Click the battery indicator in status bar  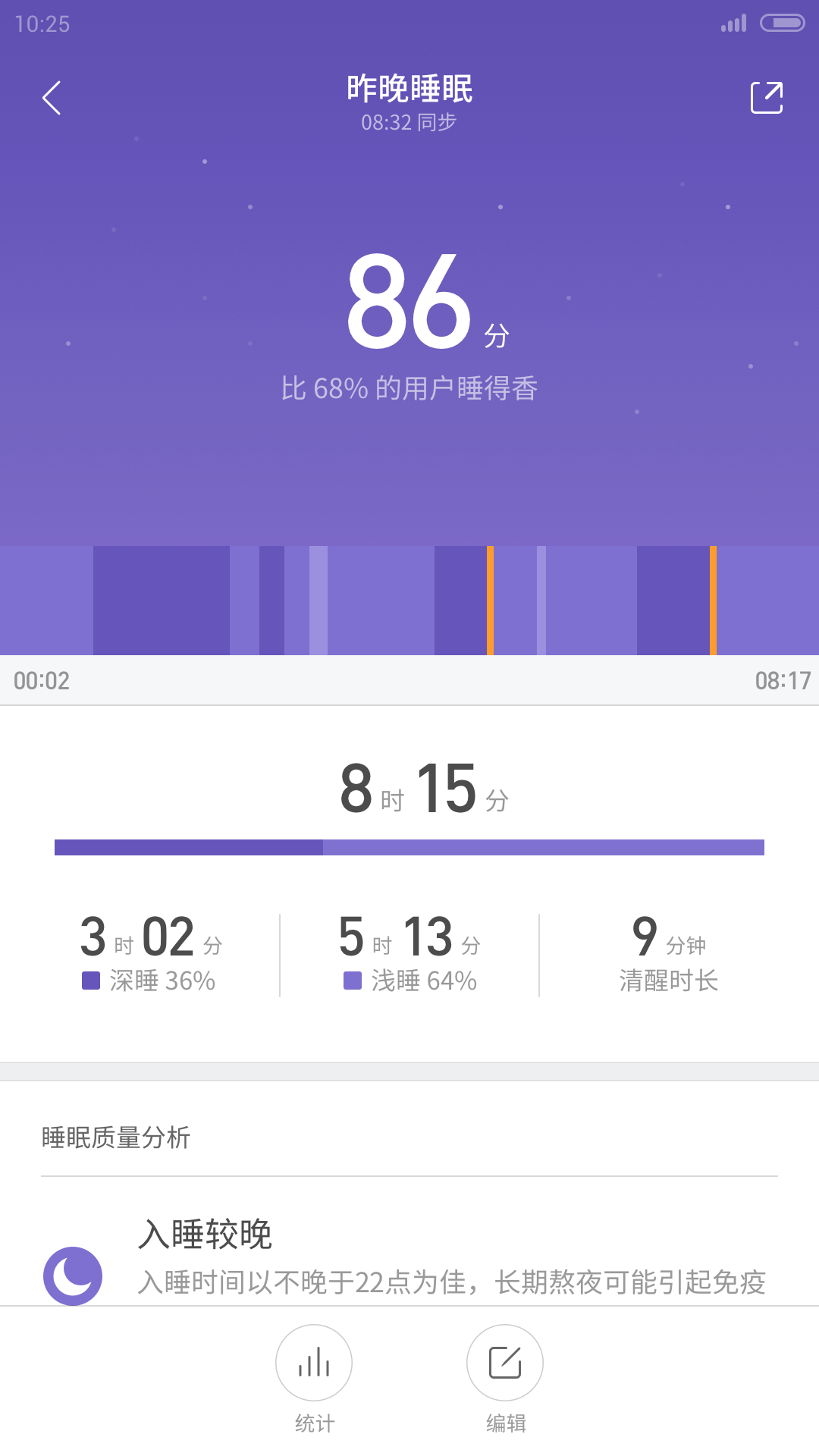pyautogui.click(x=783, y=24)
